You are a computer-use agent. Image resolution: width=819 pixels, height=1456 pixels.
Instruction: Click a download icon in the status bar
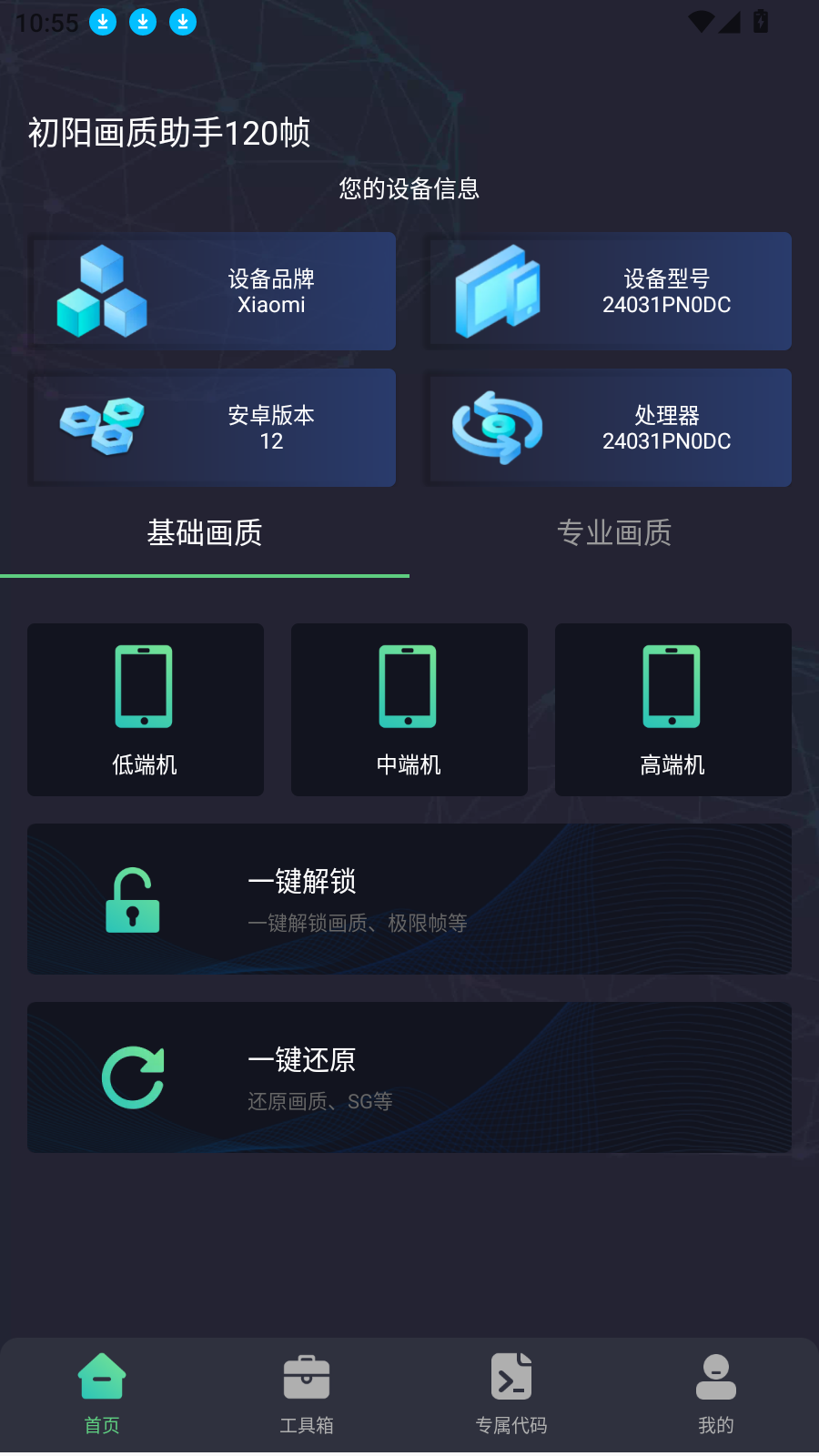[103, 22]
